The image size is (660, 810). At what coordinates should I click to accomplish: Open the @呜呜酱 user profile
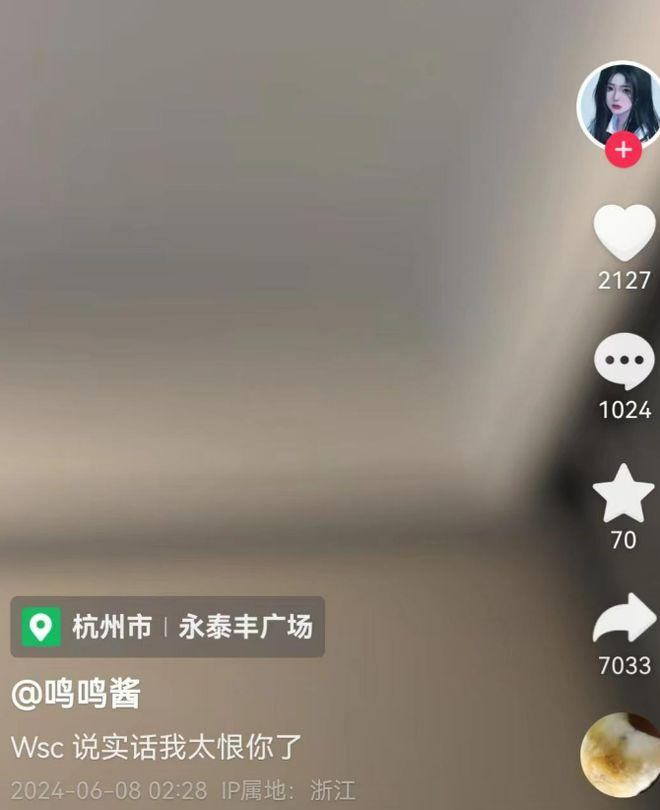(x=76, y=693)
